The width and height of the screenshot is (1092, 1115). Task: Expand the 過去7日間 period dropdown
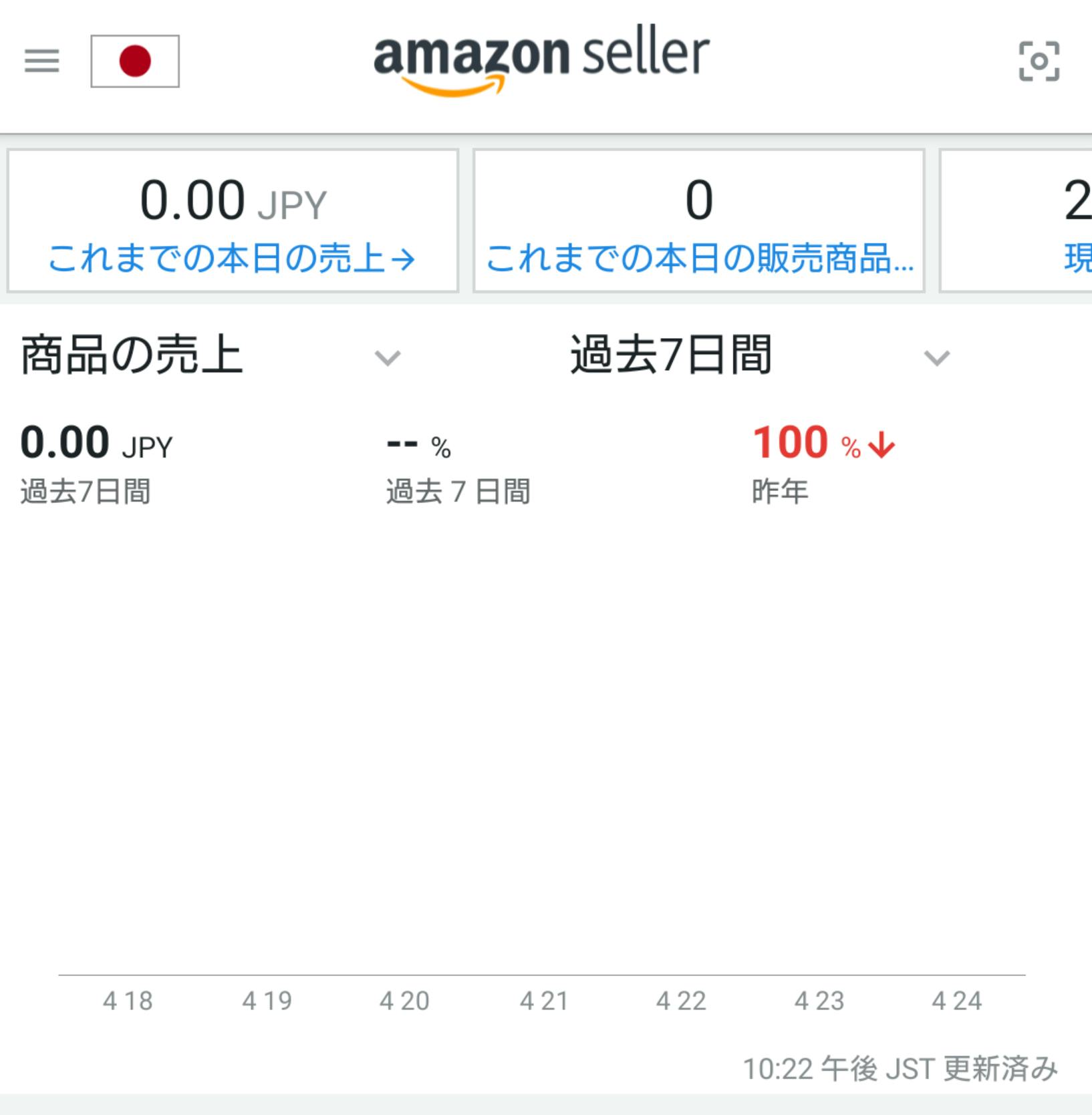pos(936,357)
